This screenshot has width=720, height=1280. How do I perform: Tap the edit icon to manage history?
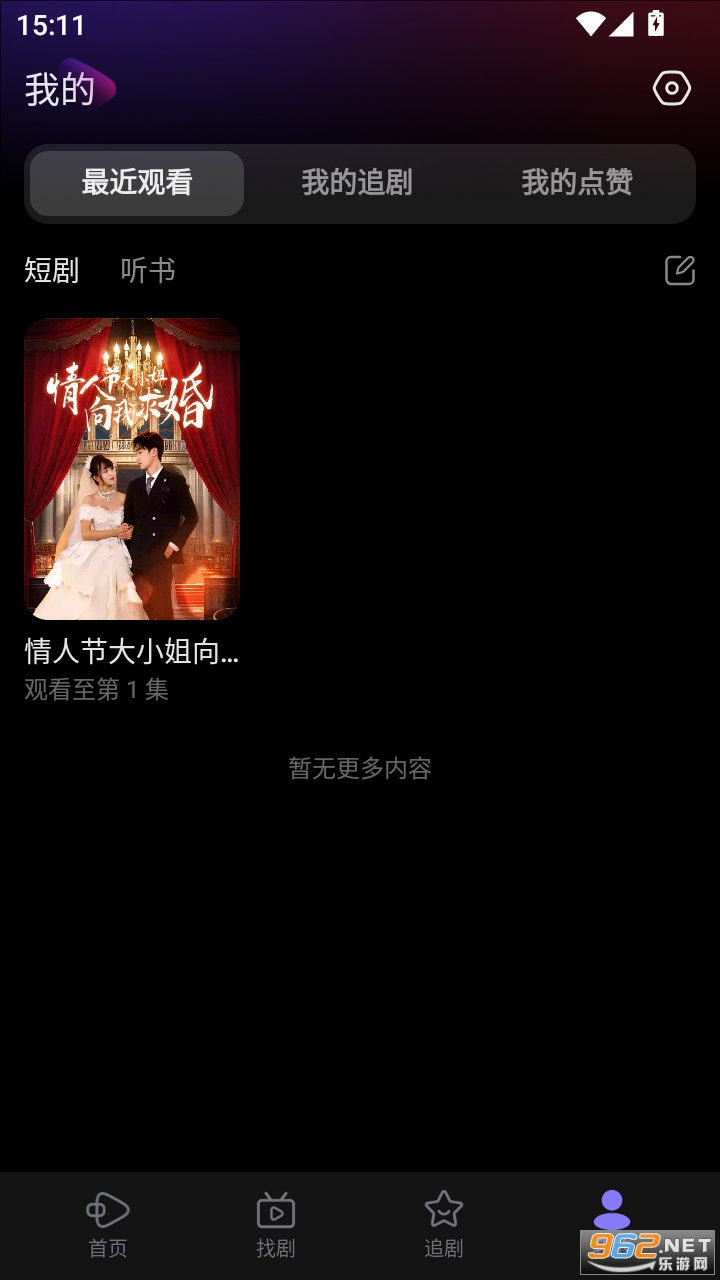tap(680, 270)
